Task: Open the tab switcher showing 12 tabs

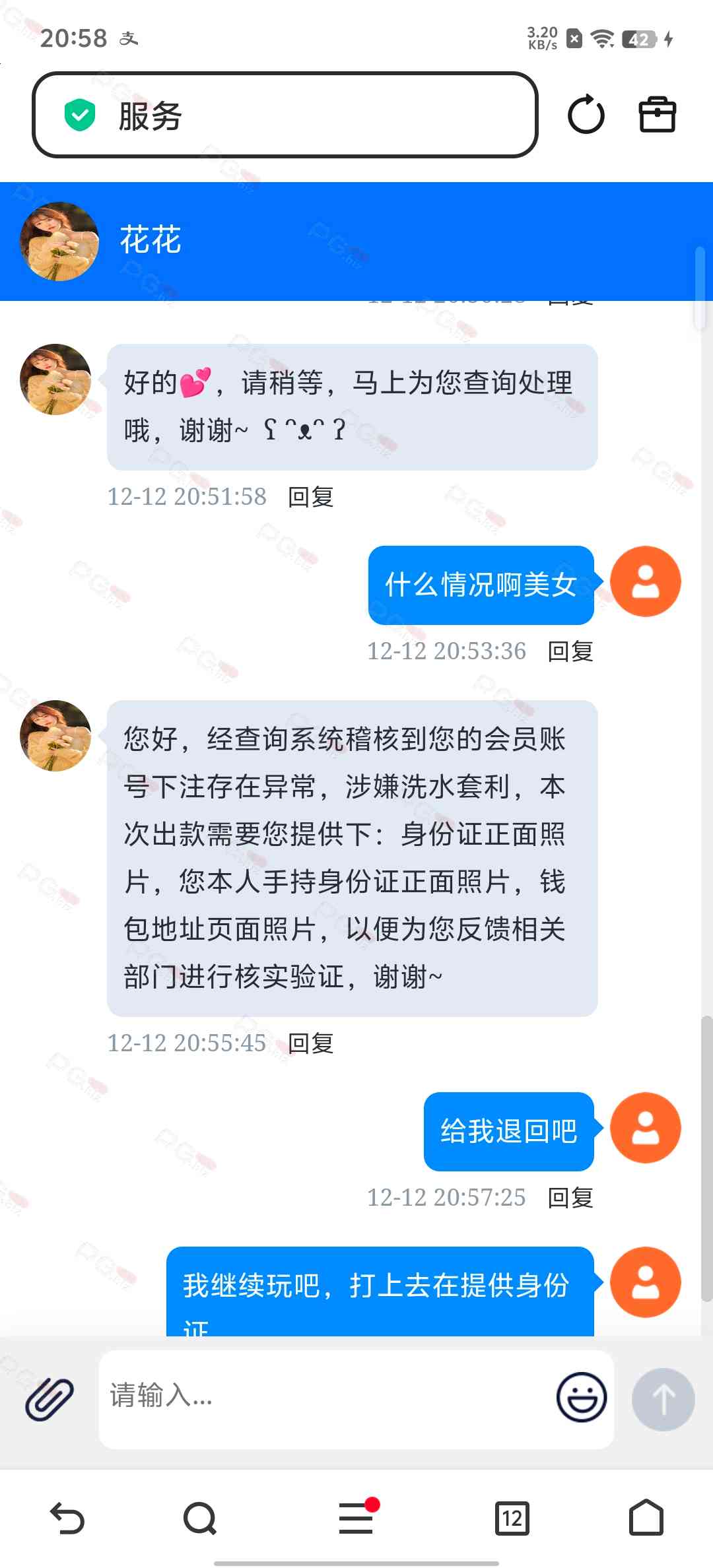Action: tap(512, 1518)
